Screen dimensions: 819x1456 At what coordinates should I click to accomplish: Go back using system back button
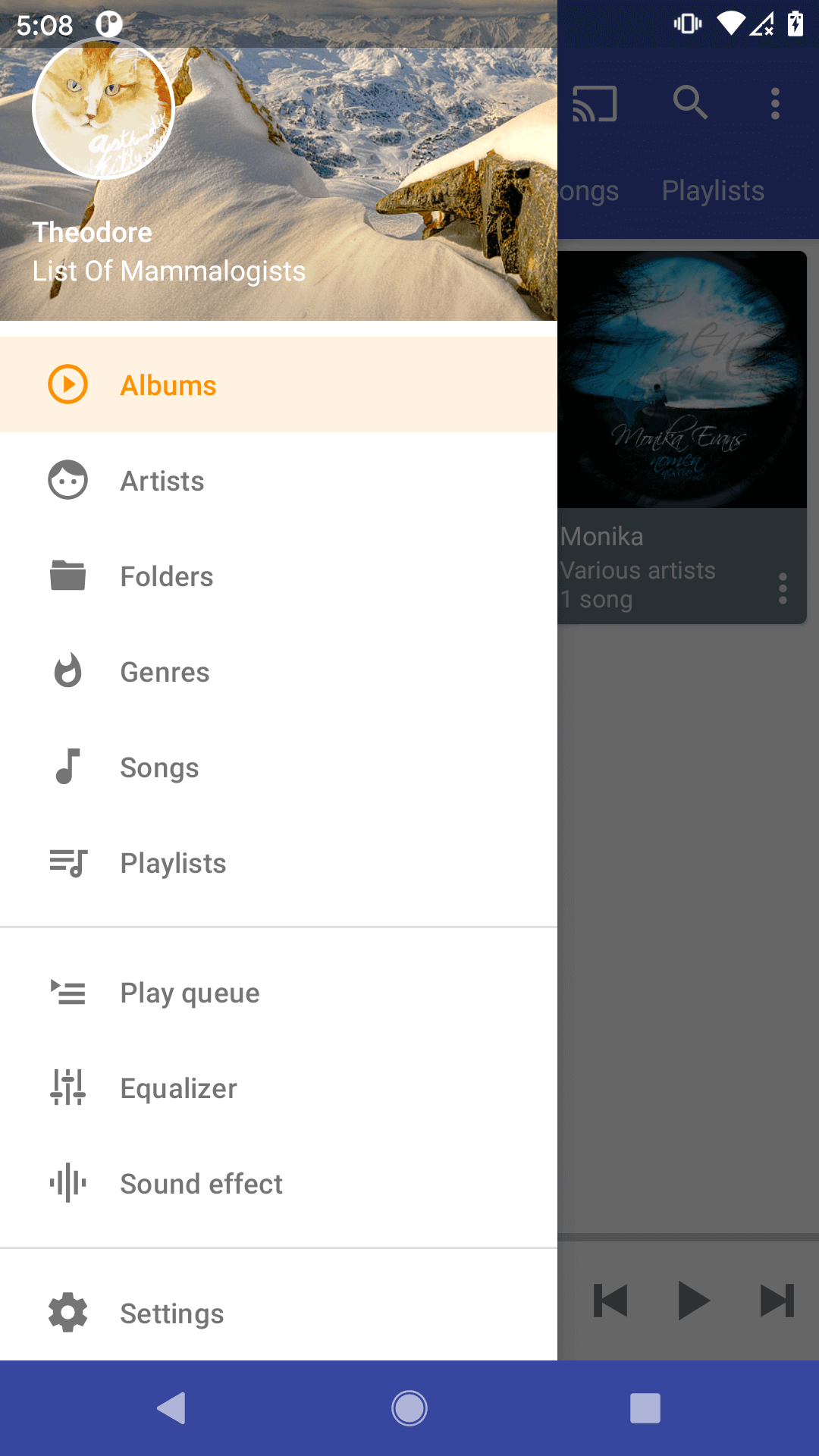172,1408
